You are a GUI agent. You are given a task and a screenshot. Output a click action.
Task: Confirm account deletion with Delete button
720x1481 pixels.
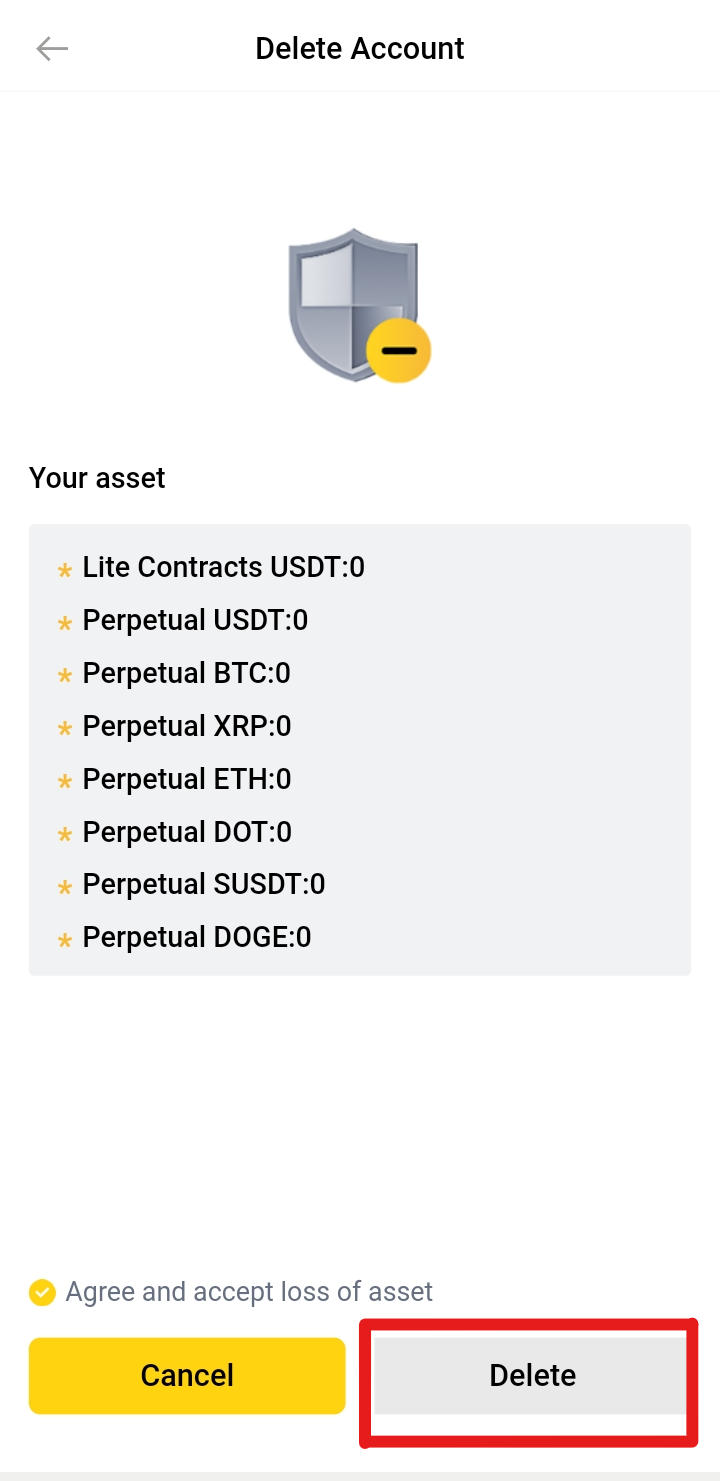(x=532, y=1376)
